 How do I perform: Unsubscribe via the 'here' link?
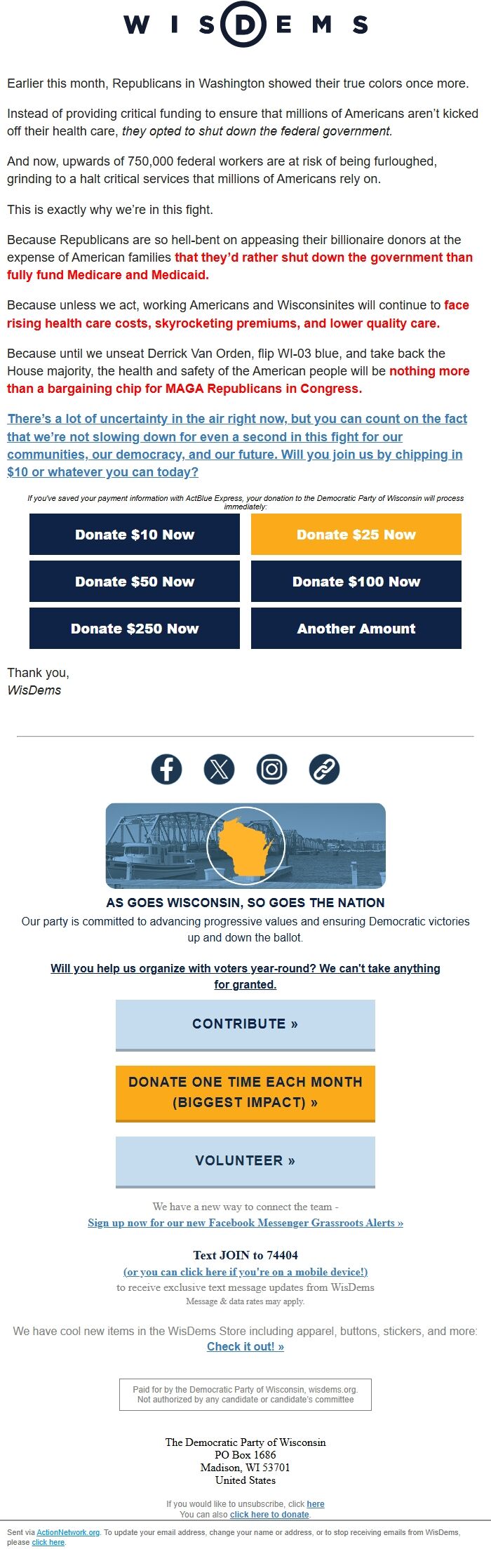[316, 1504]
